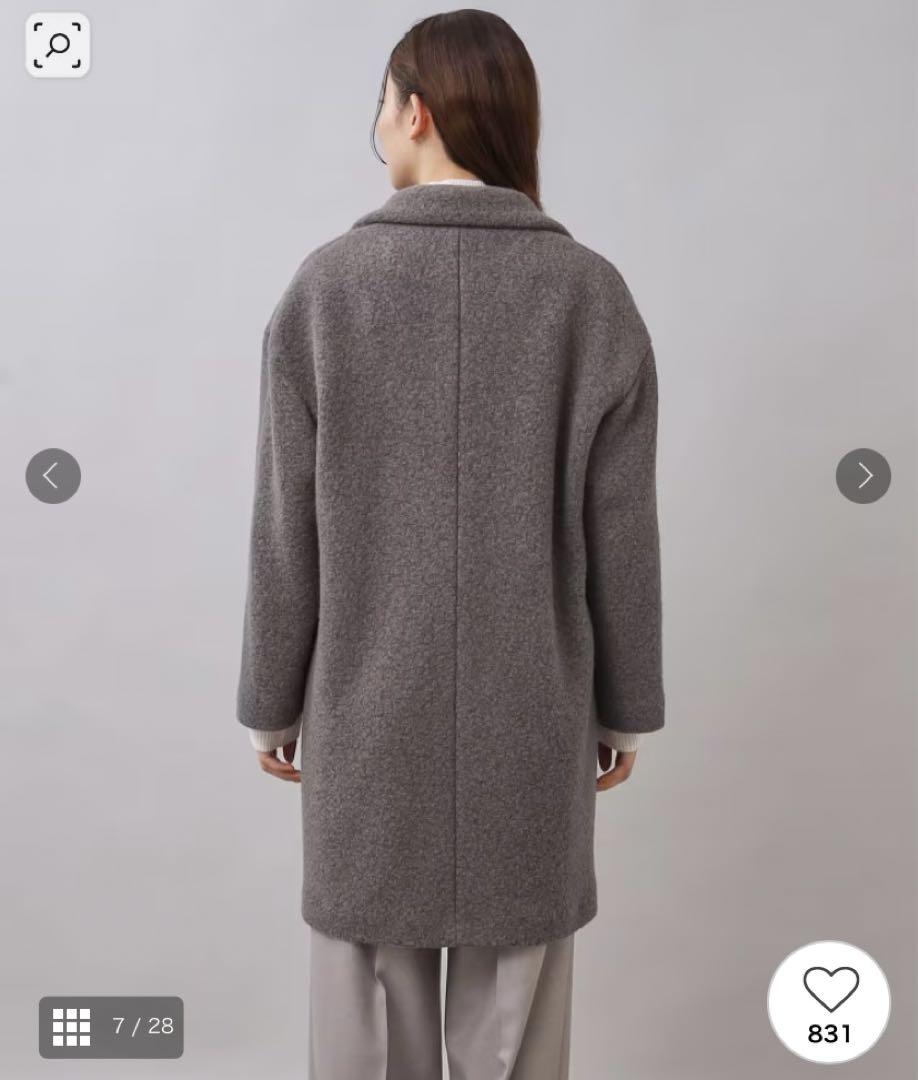918x1080 pixels.
Task: Show the next product photo
Action: pos(863,476)
